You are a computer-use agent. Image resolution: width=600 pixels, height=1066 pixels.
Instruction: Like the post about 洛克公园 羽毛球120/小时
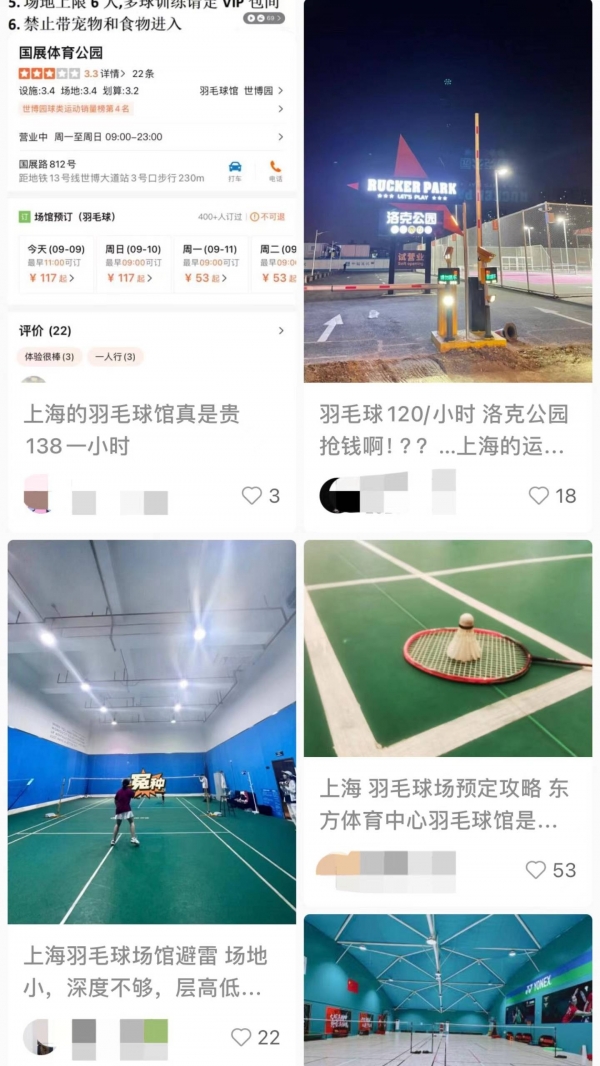[539, 495]
